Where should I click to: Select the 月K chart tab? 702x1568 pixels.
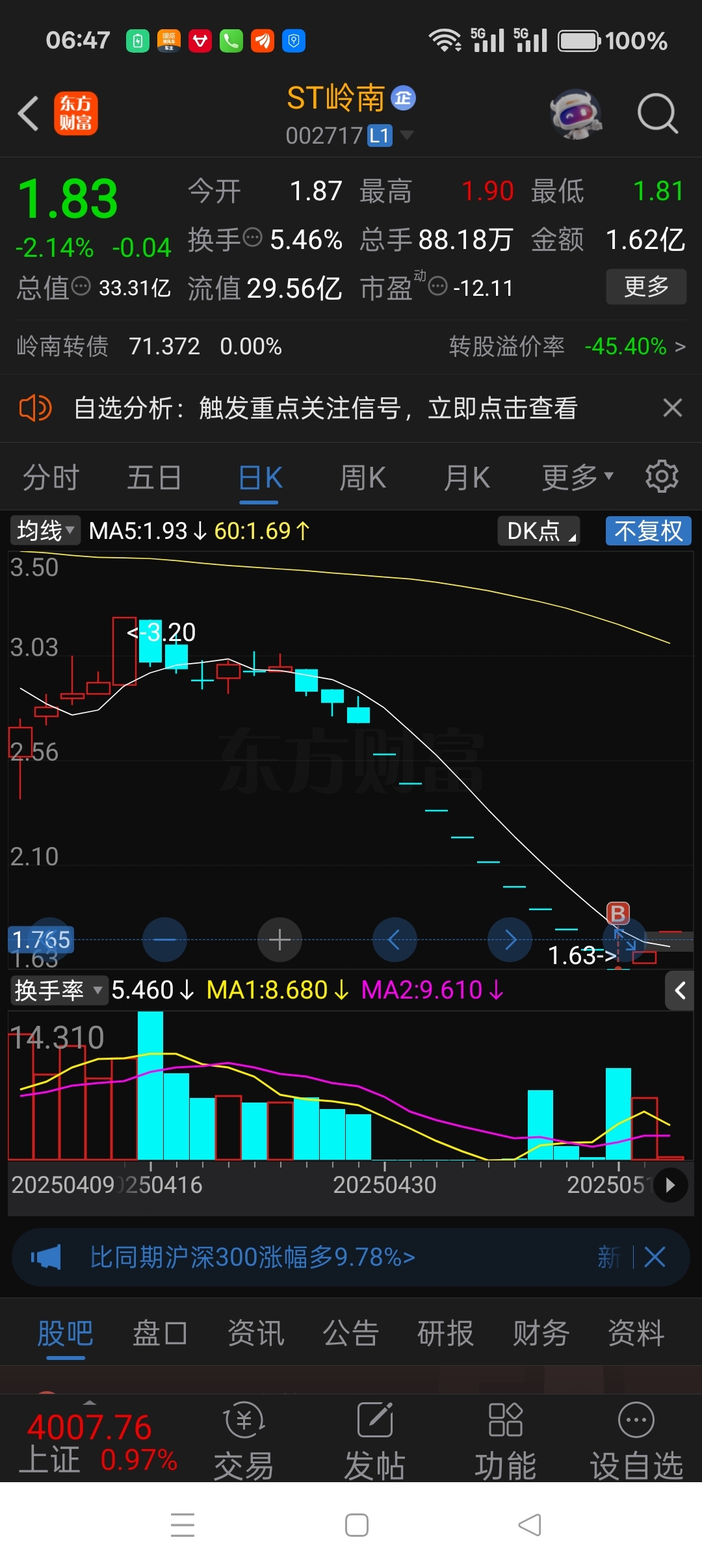tap(467, 478)
